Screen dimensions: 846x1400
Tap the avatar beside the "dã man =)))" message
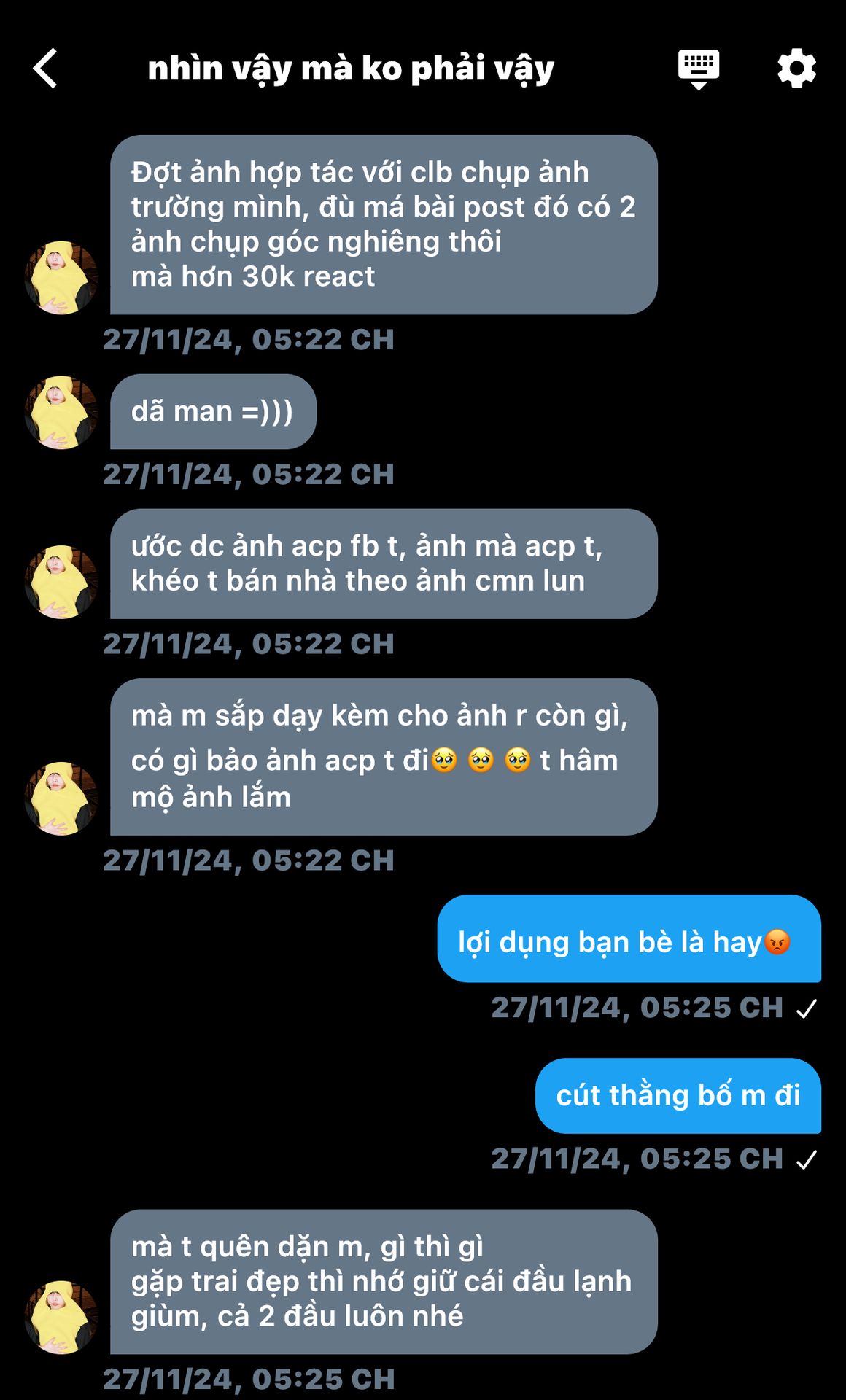[61, 412]
